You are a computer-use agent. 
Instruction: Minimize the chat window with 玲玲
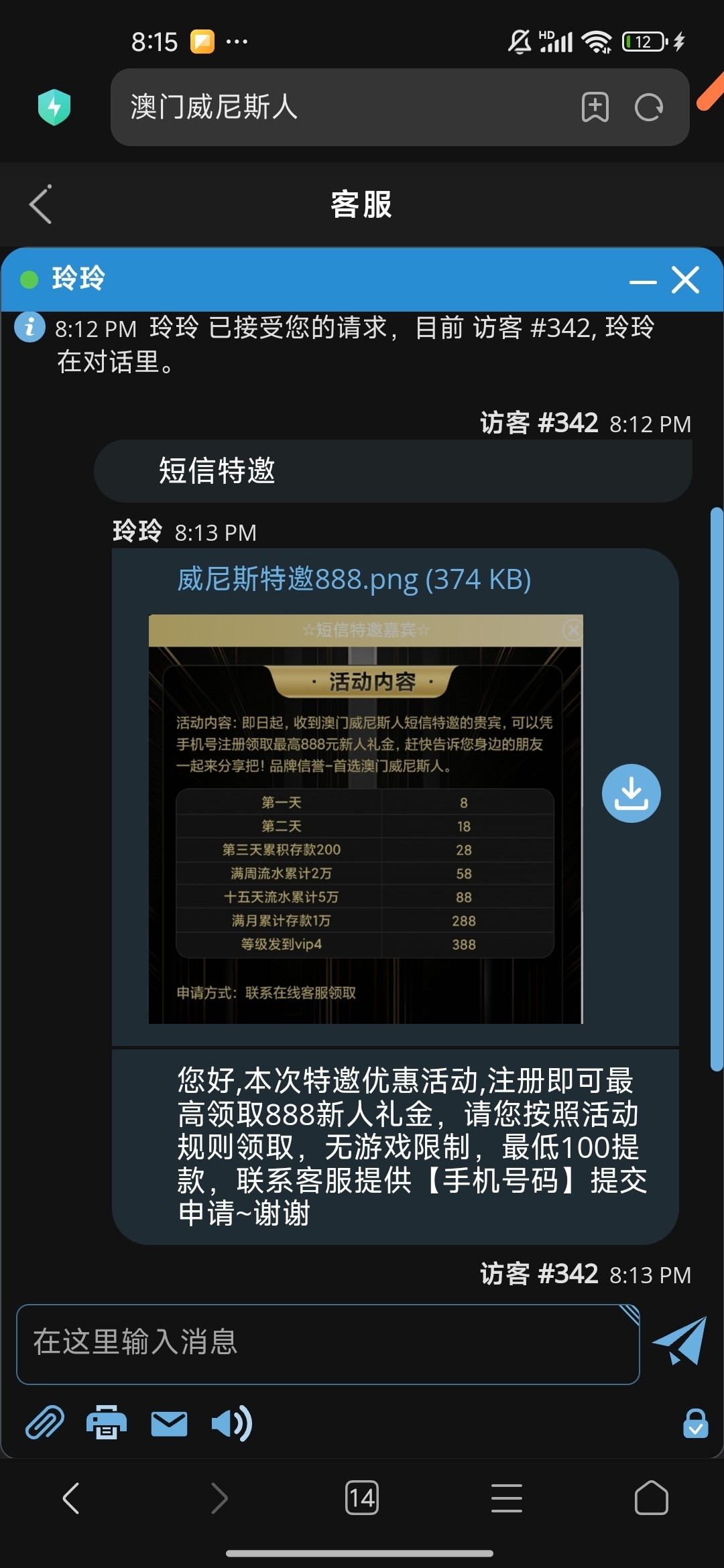coord(642,281)
